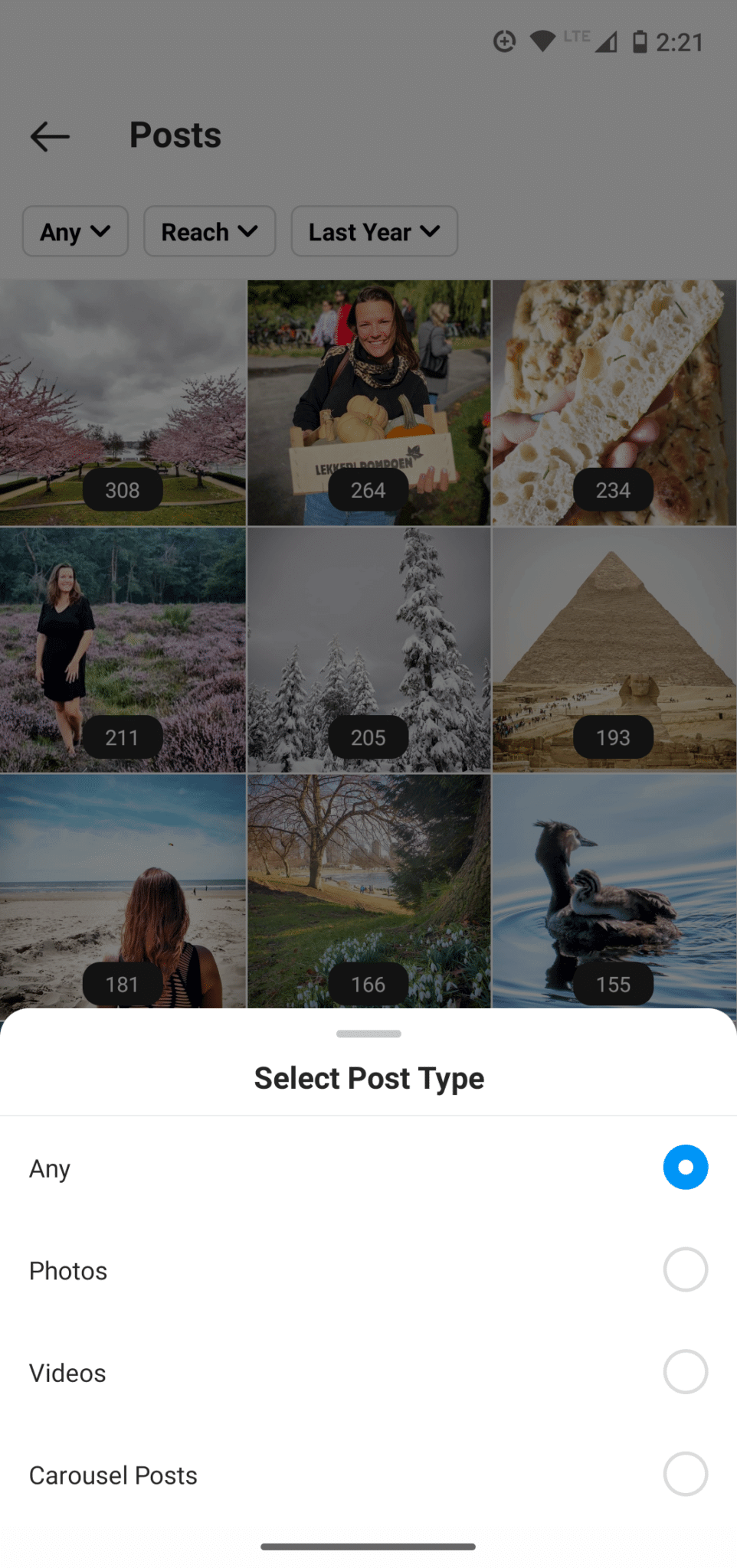Open the cherry blossom post with 308

pyautogui.click(x=123, y=403)
